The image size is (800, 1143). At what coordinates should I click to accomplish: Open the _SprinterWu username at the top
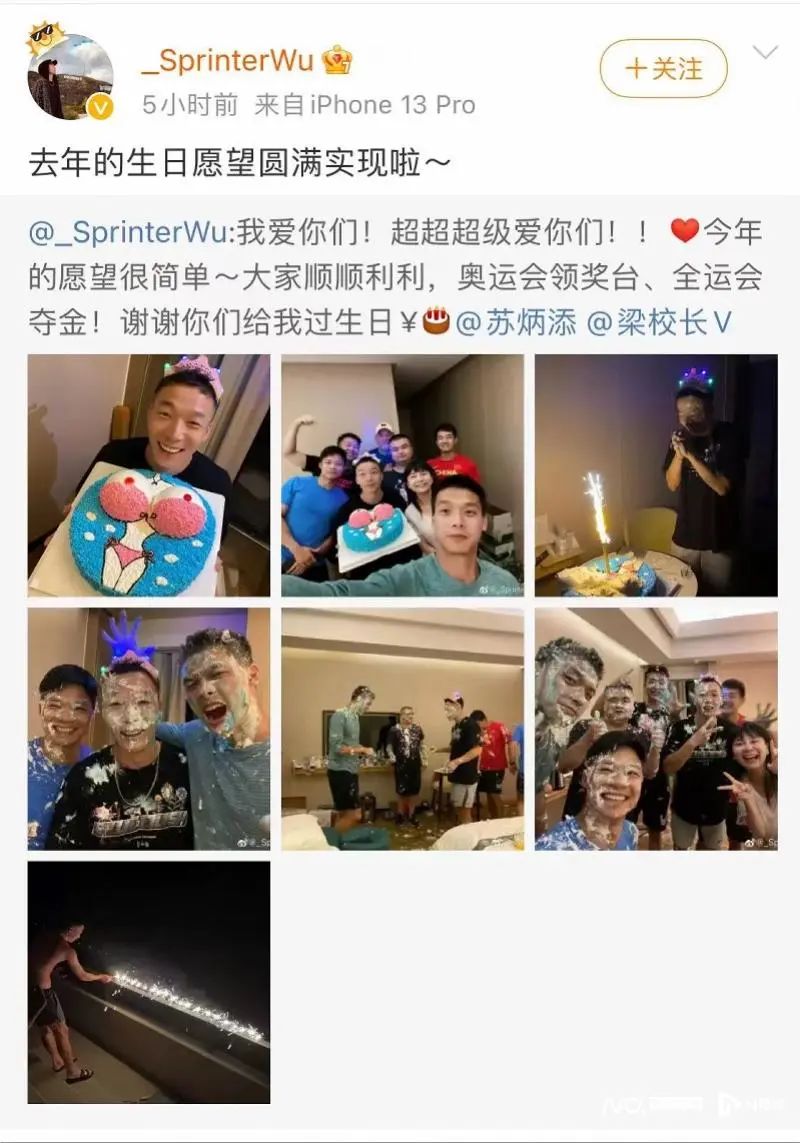click(x=228, y=61)
